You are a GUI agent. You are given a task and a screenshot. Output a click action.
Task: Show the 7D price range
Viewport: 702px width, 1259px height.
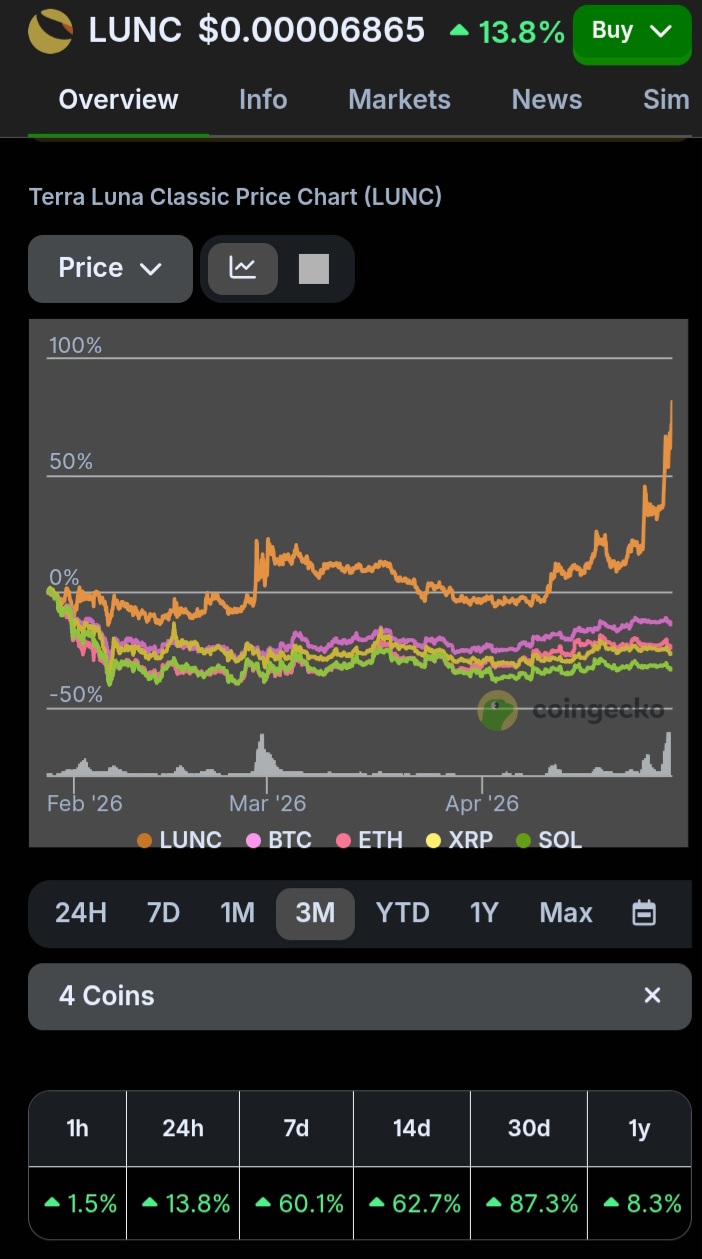[163, 913]
